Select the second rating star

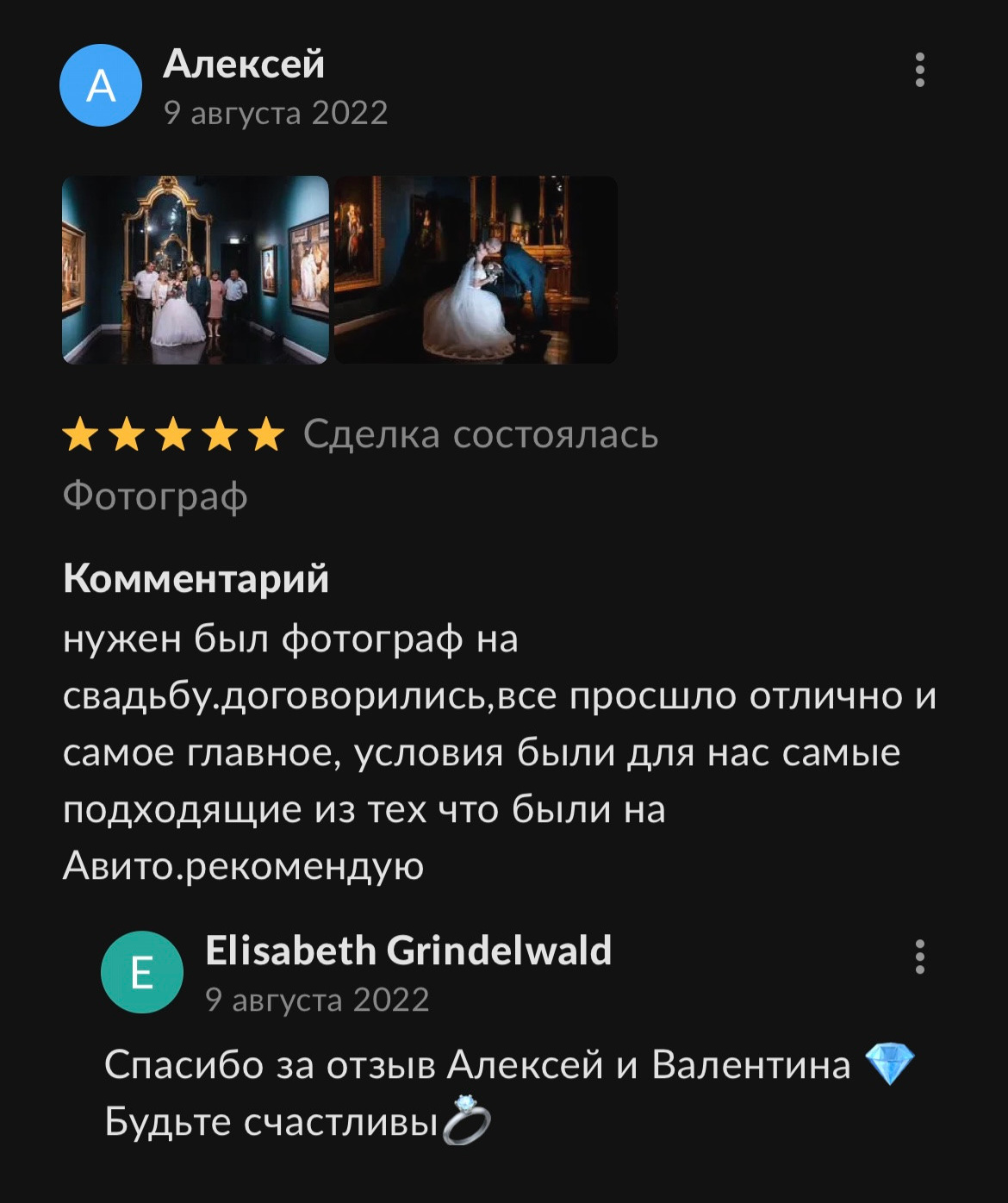(128, 435)
